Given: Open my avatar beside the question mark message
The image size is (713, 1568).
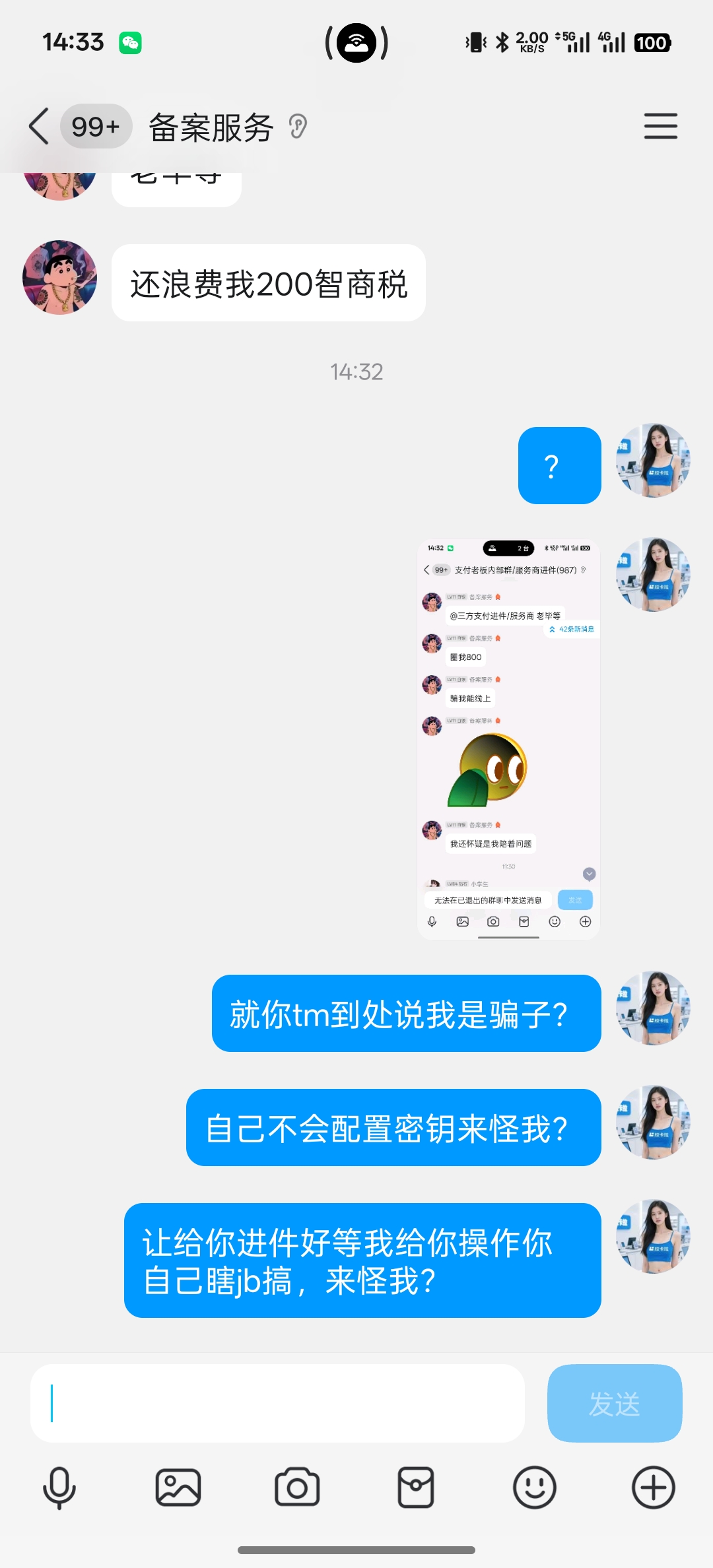Looking at the screenshot, I should click(x=653, y=461).
